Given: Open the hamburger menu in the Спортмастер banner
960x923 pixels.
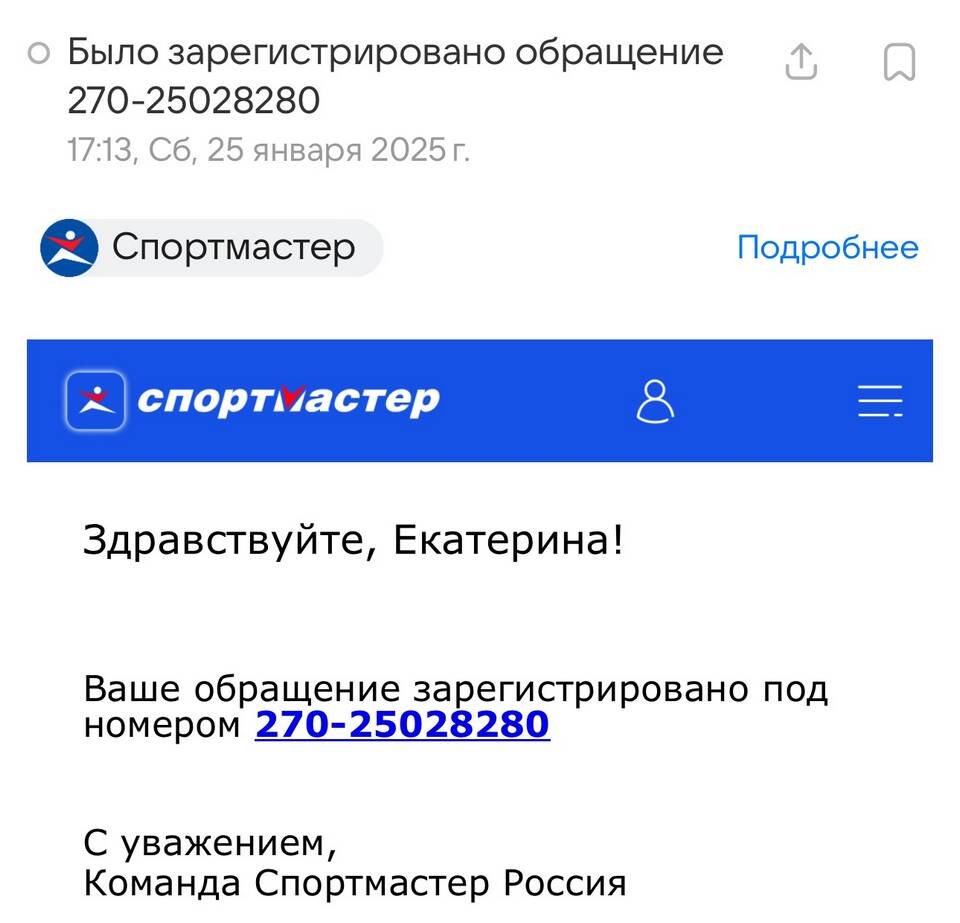Looking at the screenshot, I should pyautogui.click(x=880, y=401).
